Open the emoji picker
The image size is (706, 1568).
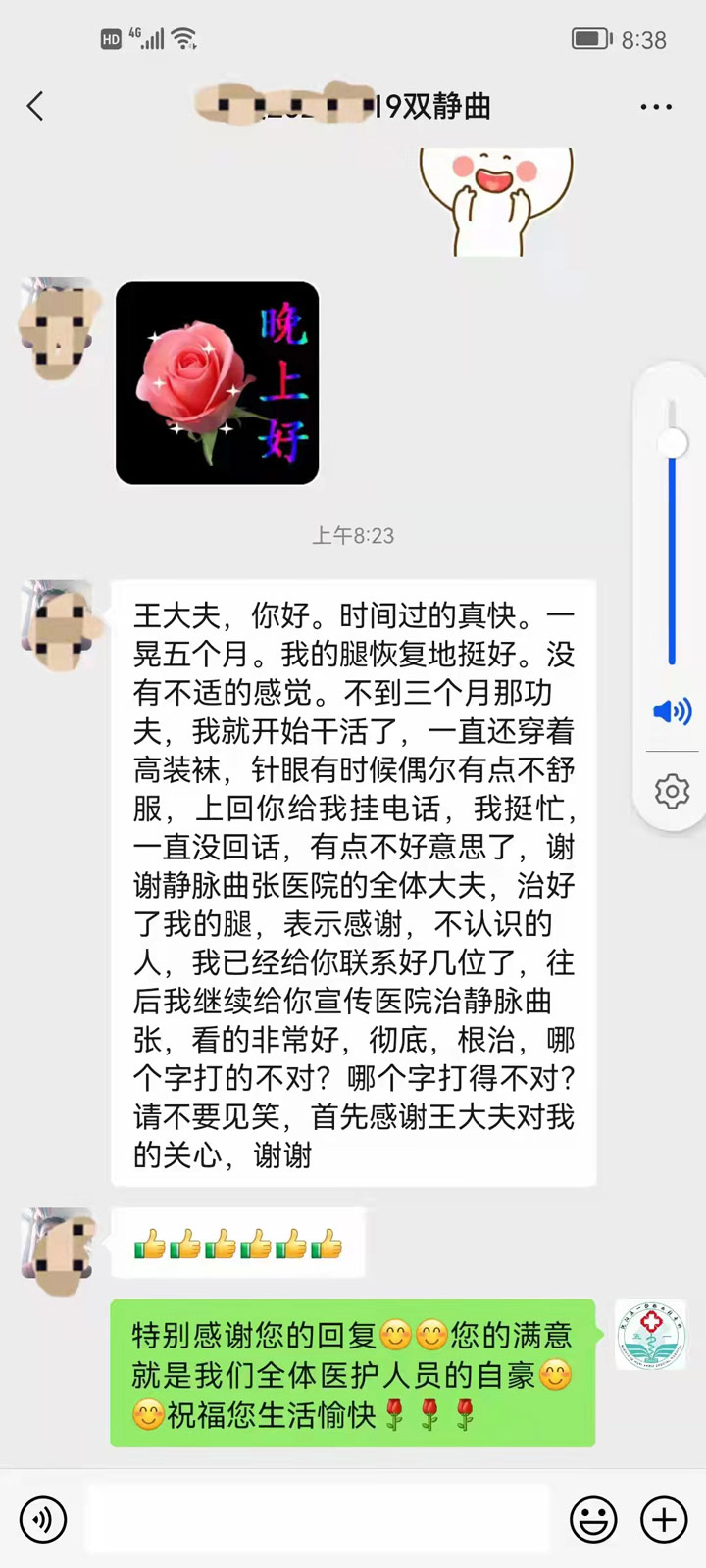(x=593, y=1519)
